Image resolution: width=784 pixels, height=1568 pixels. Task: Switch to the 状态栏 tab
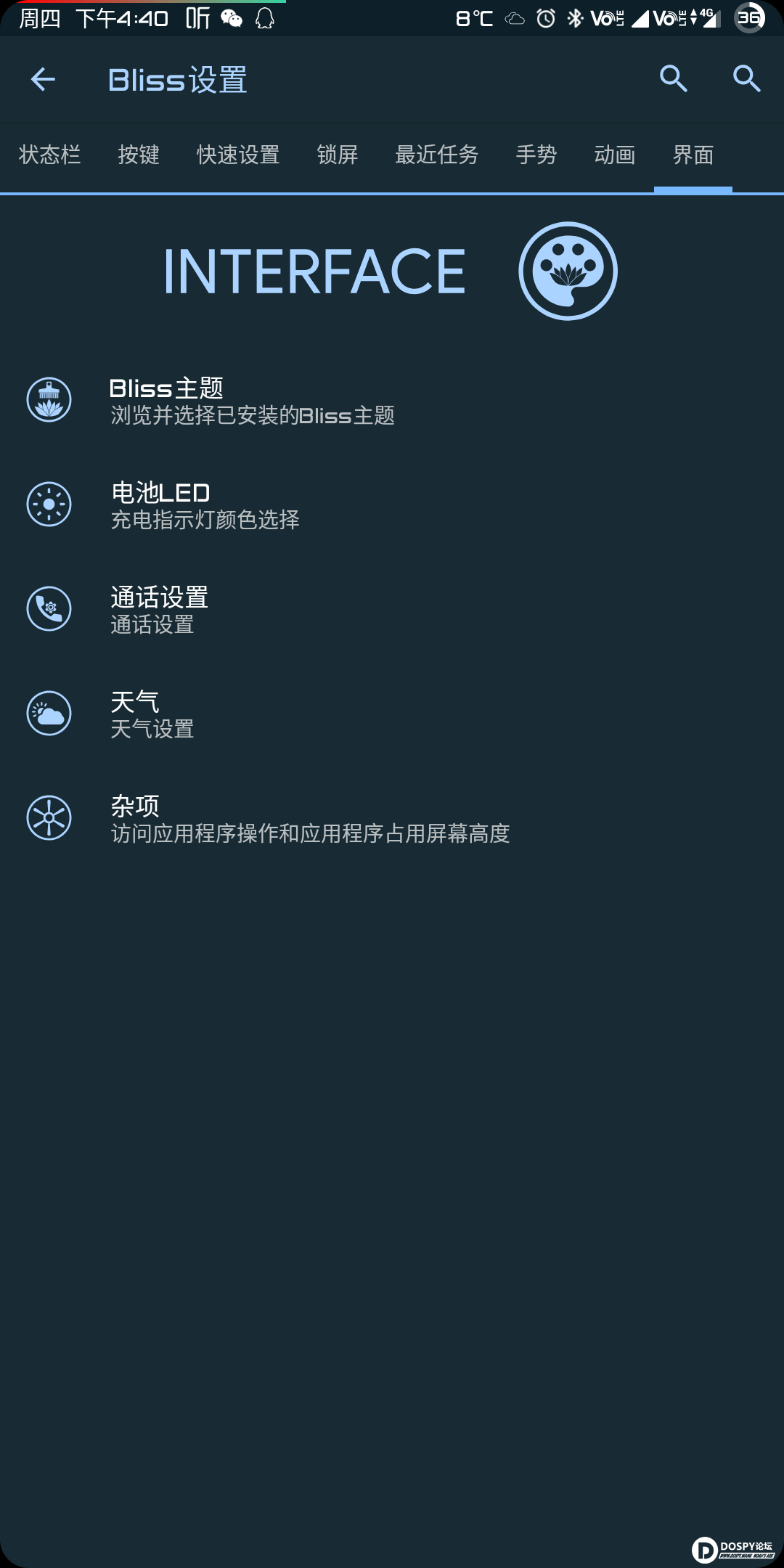49,155
